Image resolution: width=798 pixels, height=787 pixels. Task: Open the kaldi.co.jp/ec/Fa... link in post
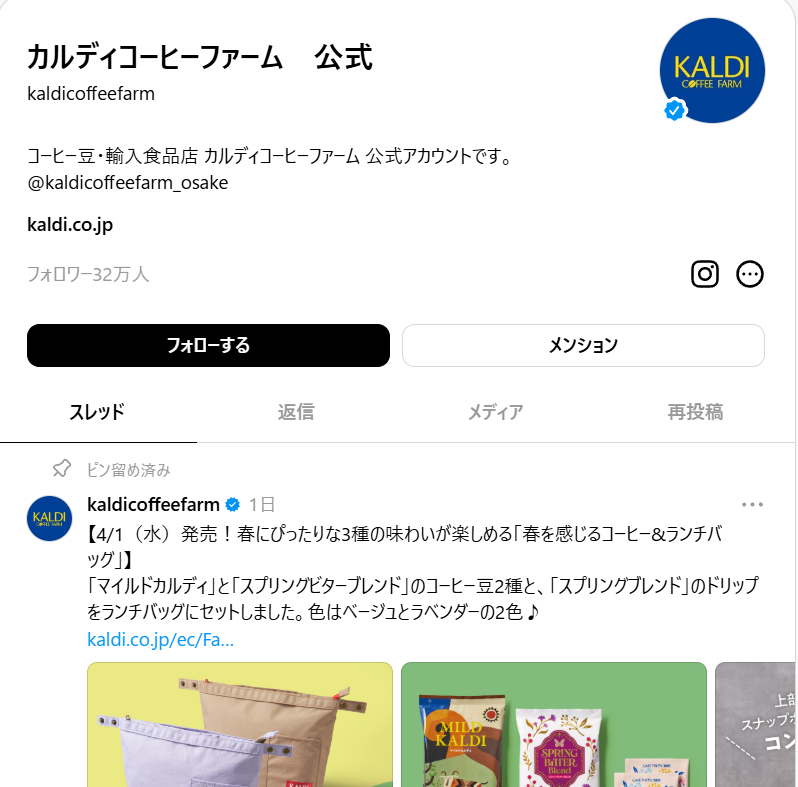click(160, 638)
